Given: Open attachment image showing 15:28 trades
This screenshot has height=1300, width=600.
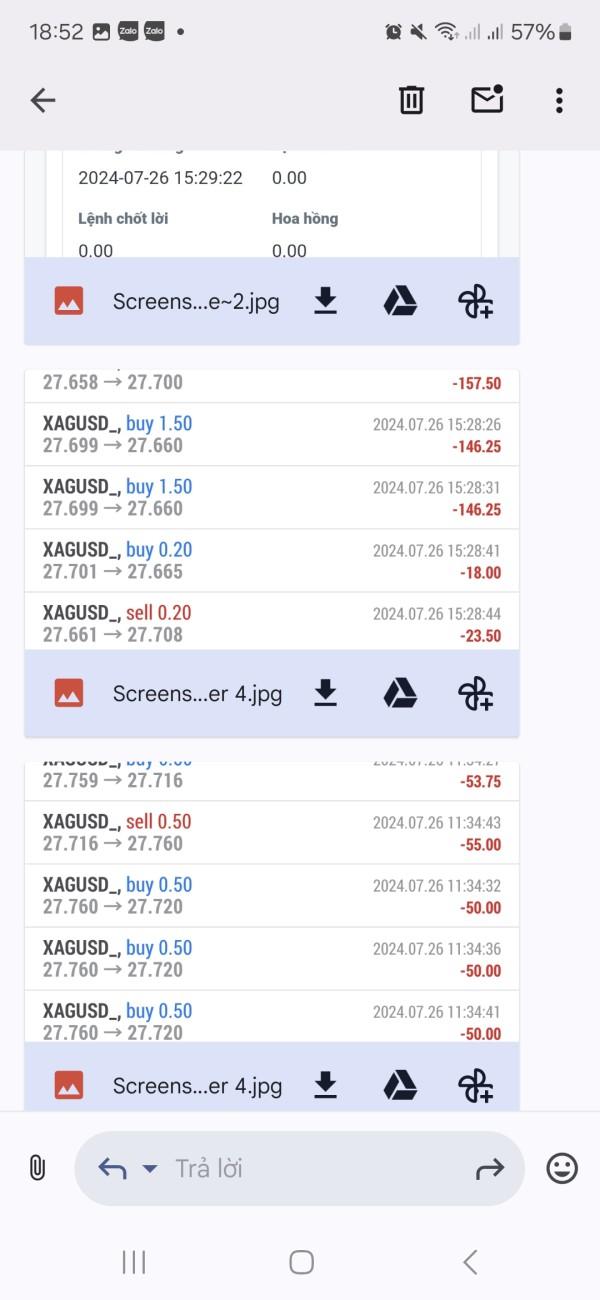Looking at the screenshot, I should pos(272,510).
